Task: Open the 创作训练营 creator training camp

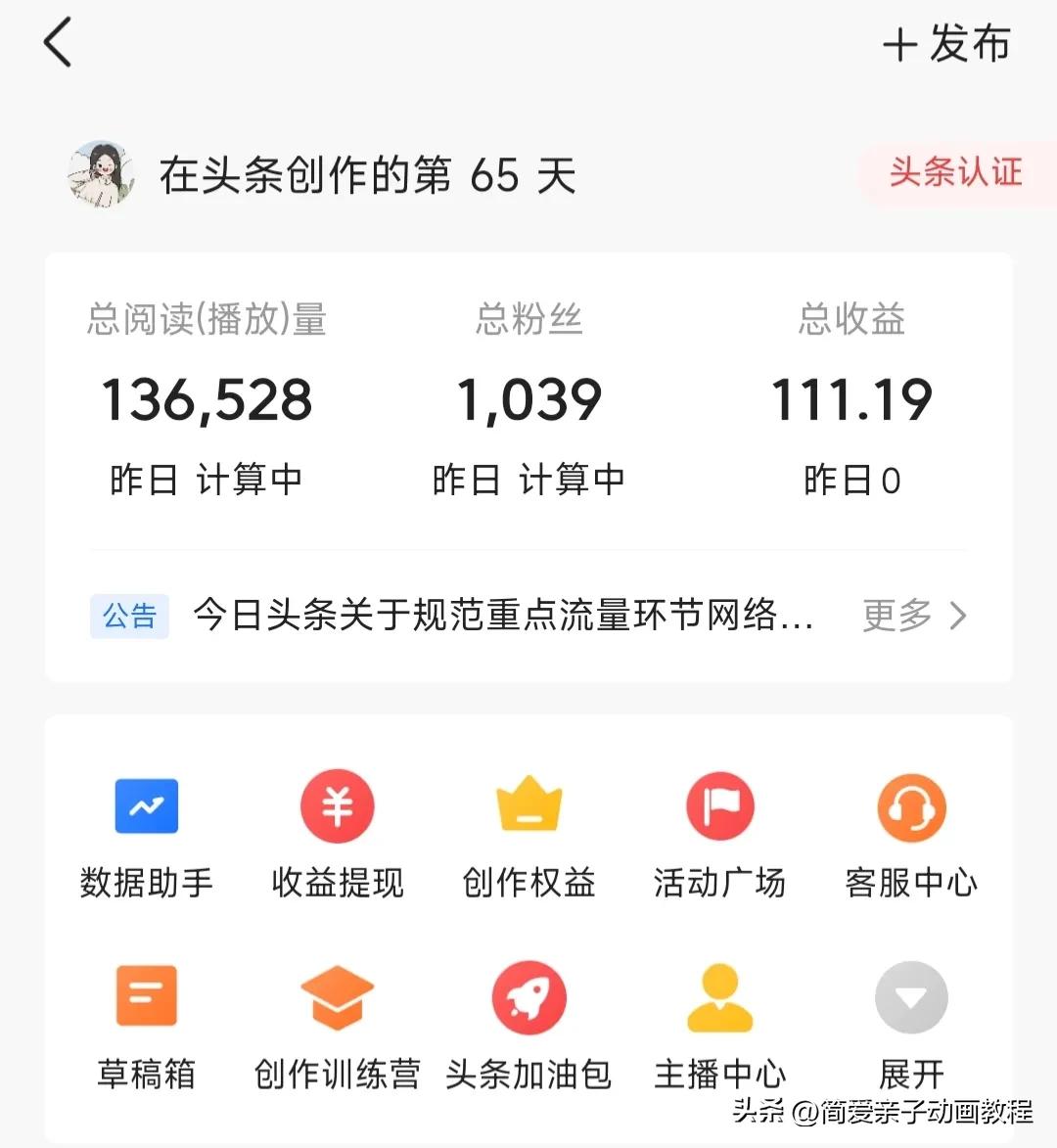Action: pos(337,1028)
